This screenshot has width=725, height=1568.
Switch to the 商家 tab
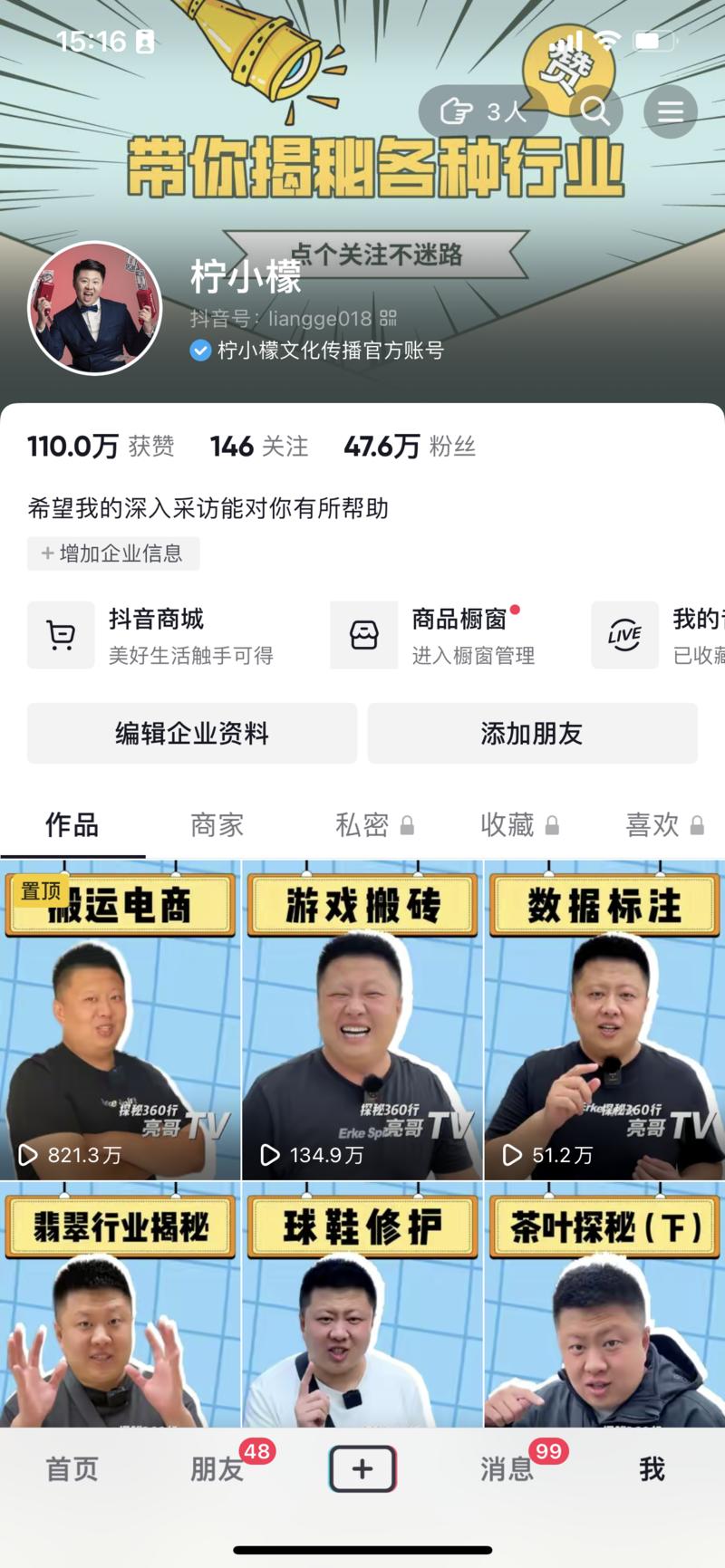[217, 825]
